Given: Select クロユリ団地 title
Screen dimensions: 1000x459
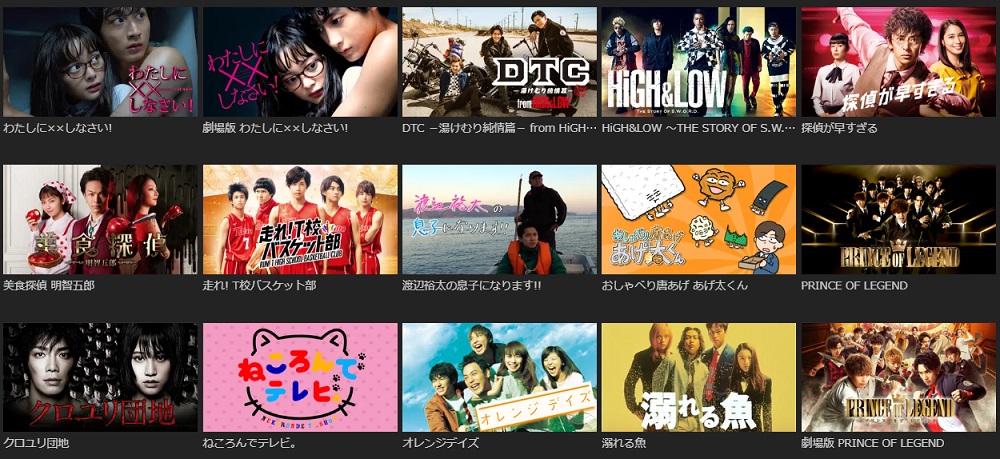Looking at the screenshot, I should click(100, 377).
